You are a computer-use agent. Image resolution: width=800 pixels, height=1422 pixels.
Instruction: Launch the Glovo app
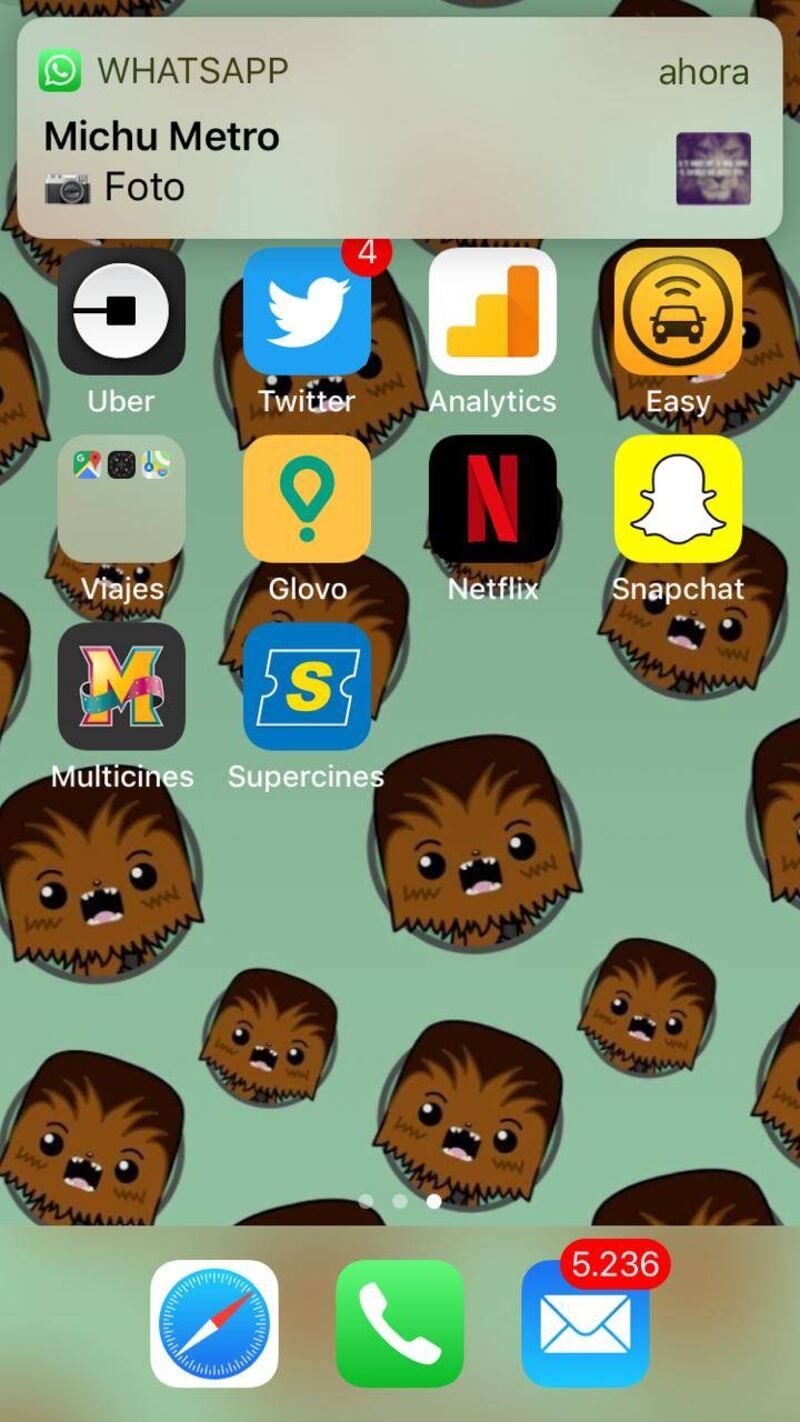coord(307,499)
